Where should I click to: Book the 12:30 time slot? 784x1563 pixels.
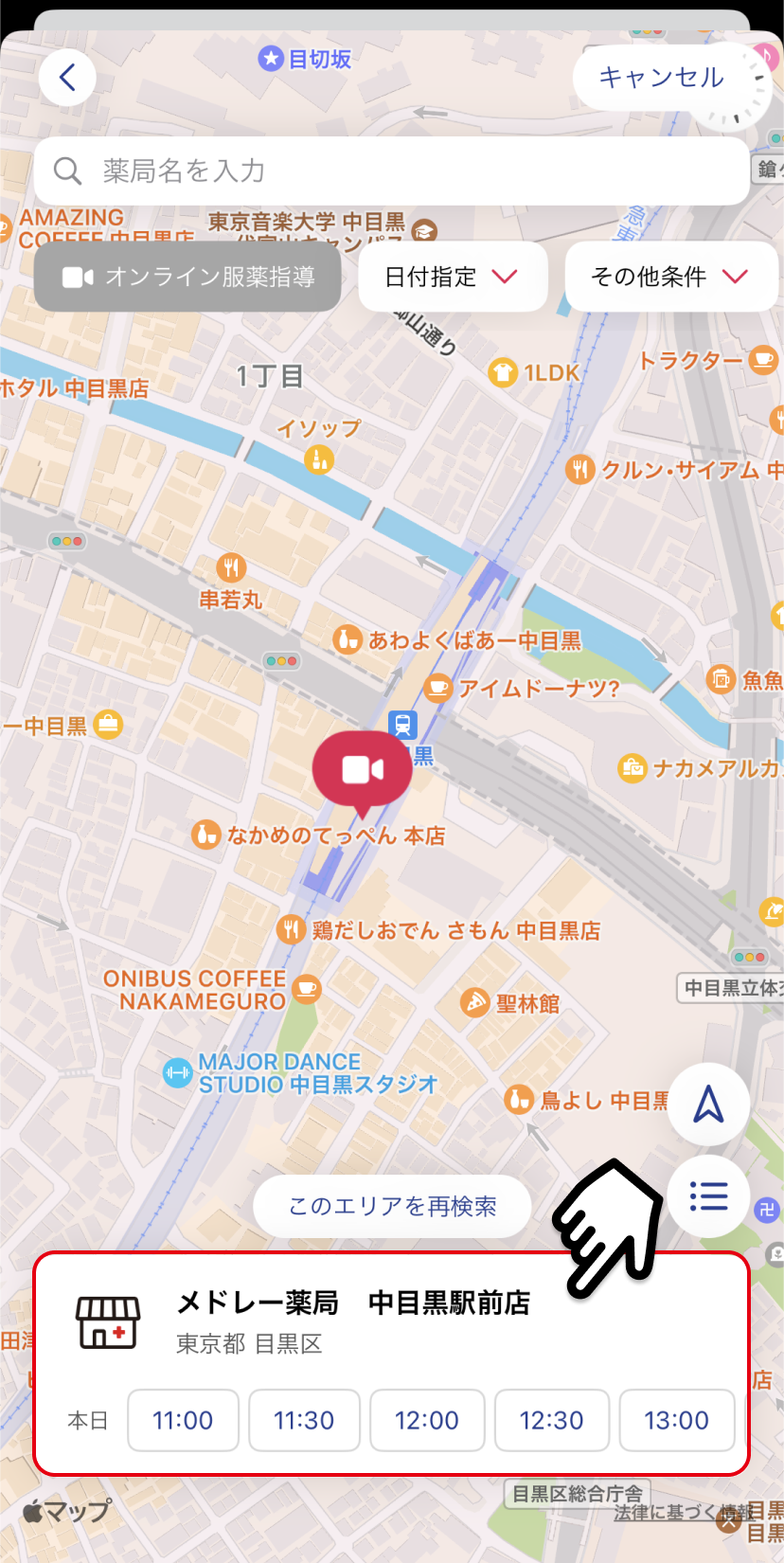pos(552,1420)
